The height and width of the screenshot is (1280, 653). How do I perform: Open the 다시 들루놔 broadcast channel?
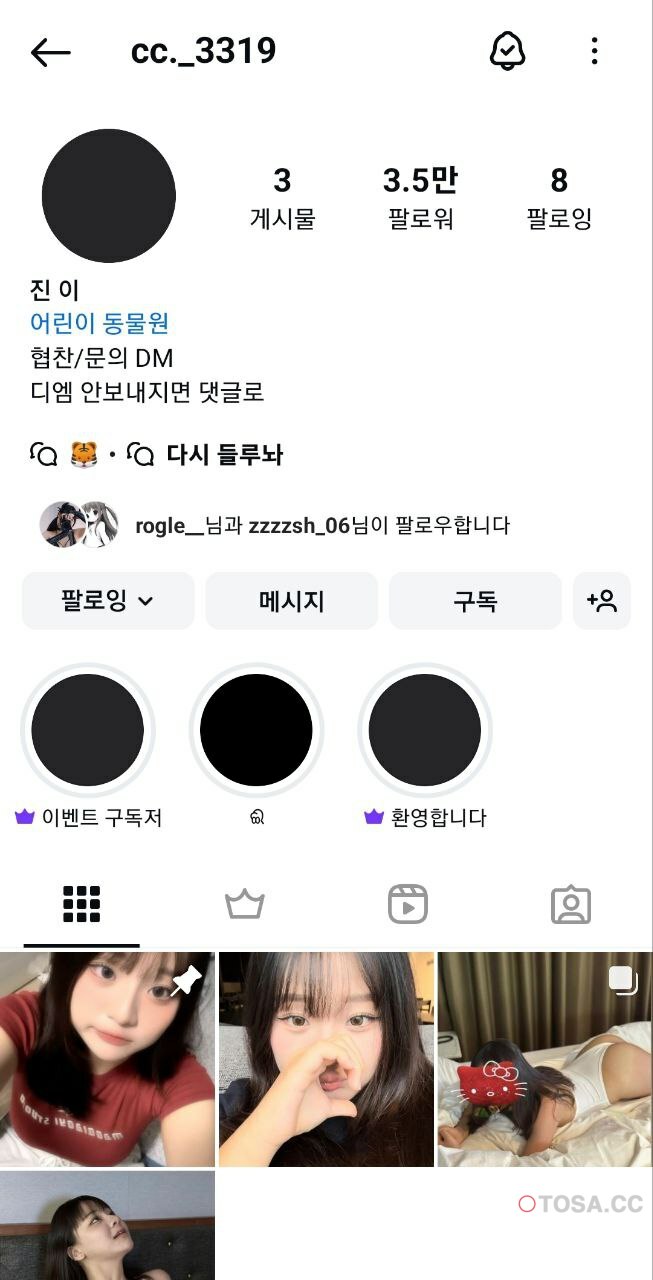(224, 456)
